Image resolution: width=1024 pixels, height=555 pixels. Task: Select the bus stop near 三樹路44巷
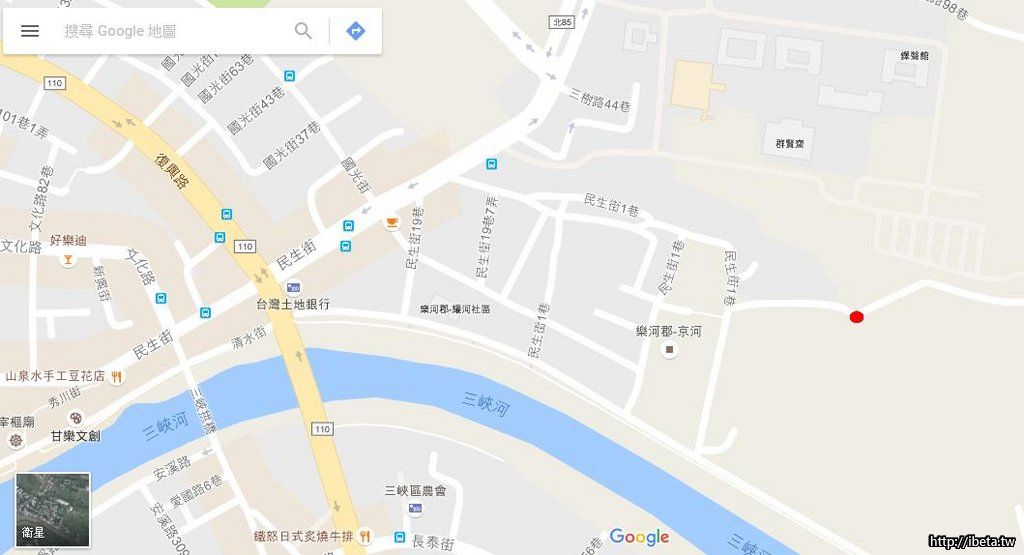click(x=491, y=164)
